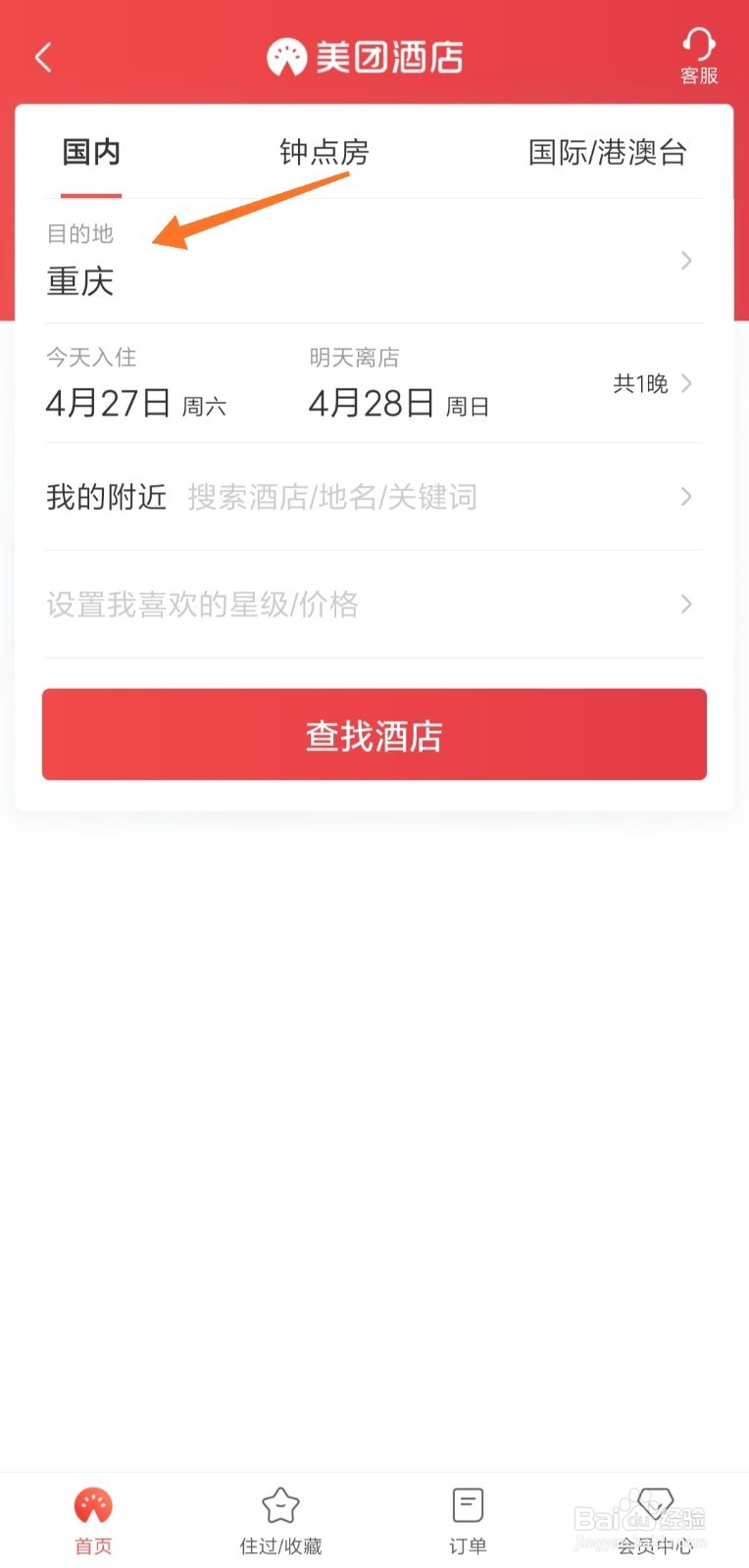Go to 会员中心 tab
This screenshot has width=749, height=1568.
[x=655, y=1520]
